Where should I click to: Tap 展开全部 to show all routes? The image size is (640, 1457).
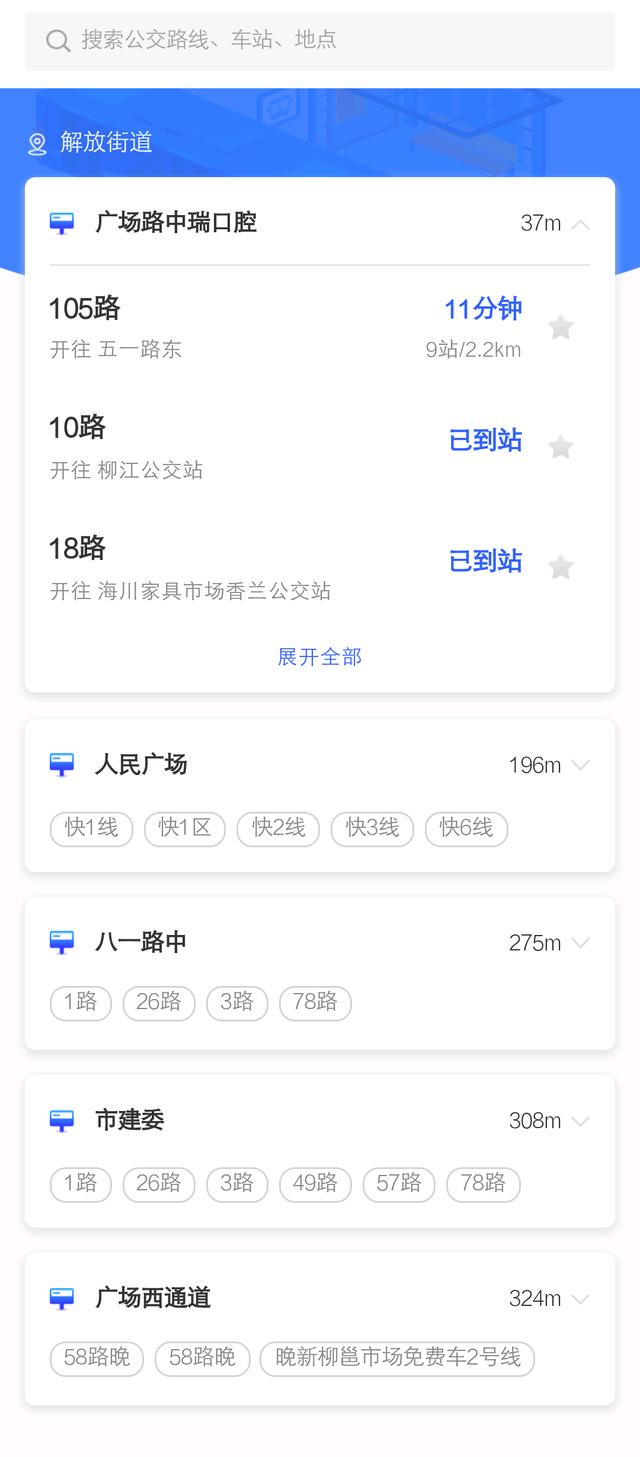pos(320,657)
